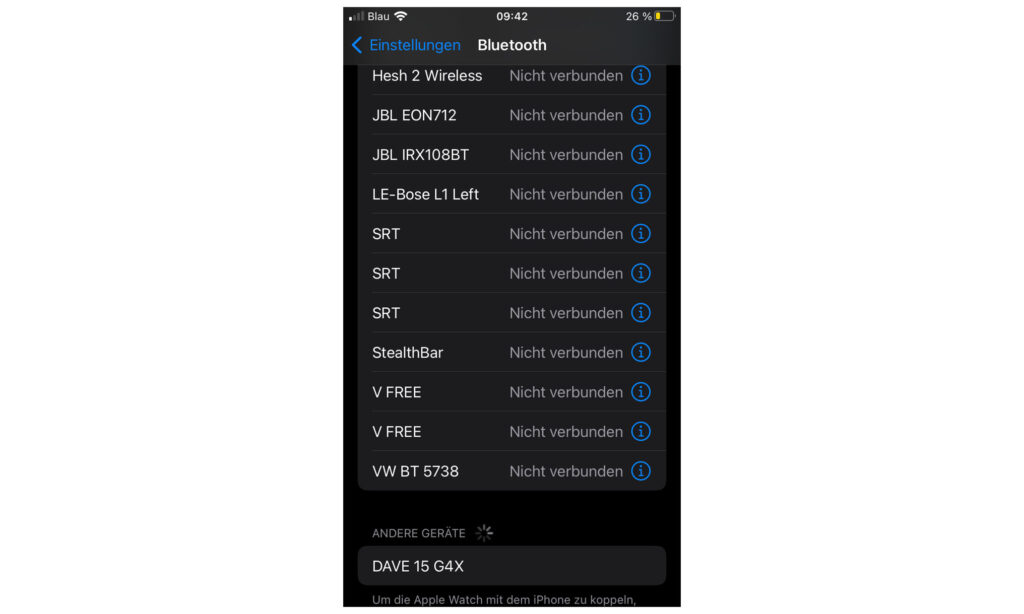This screenshot has height=614, width=1024.
Task: Show details for JBL EON712
Action: click(x=641, y=115)
